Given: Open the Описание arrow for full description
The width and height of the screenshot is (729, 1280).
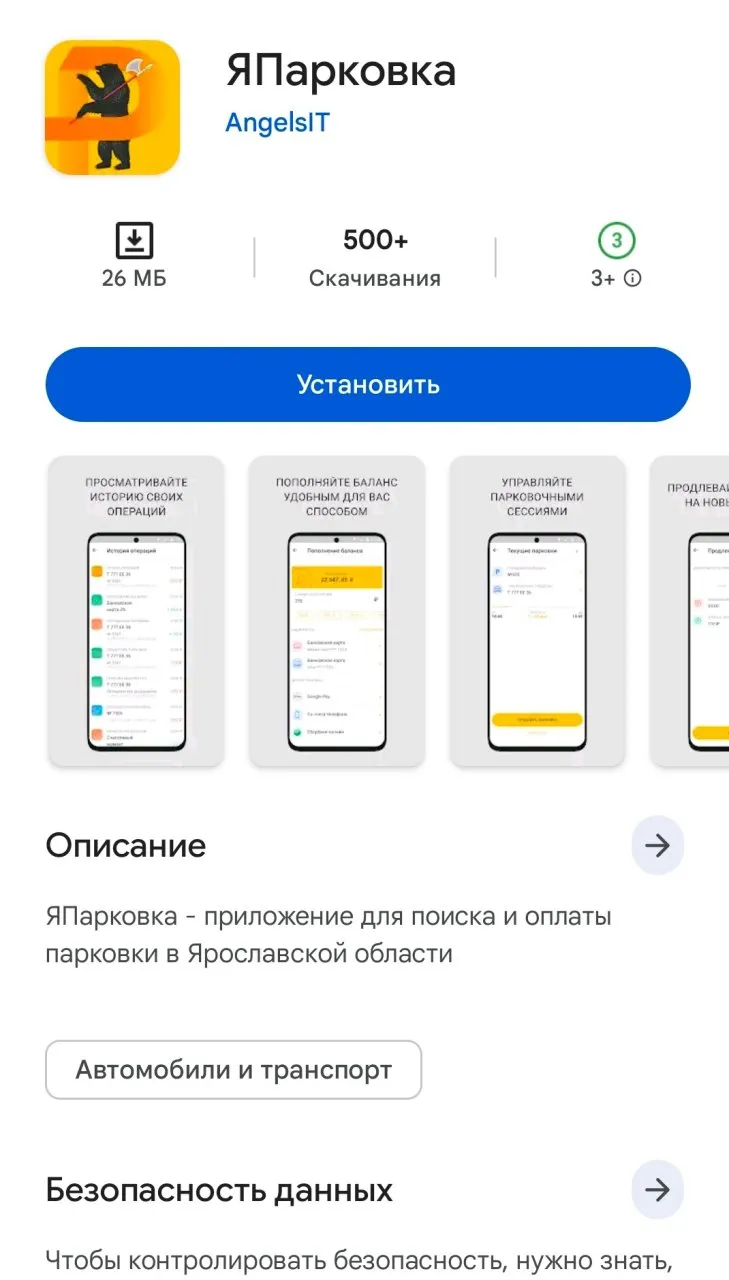Looking at the screenshot, I should tap(657, 846).
